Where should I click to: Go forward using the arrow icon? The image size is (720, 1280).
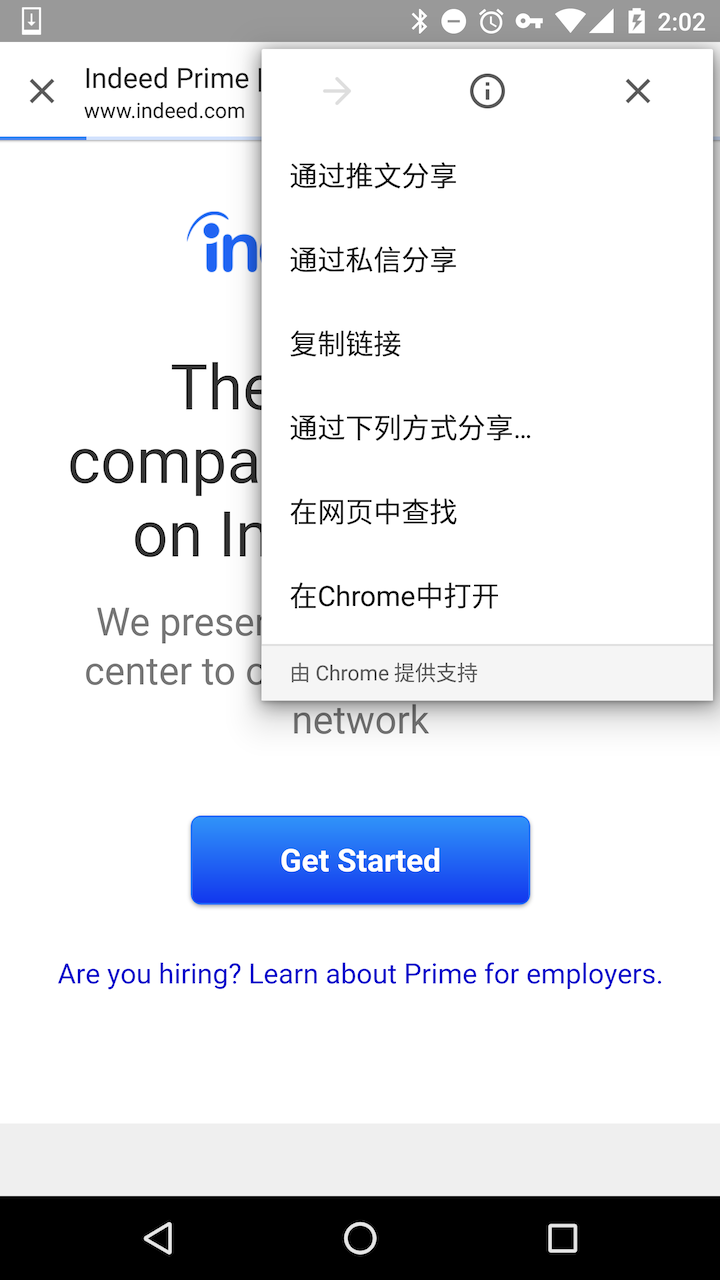(x=337, y=92)
